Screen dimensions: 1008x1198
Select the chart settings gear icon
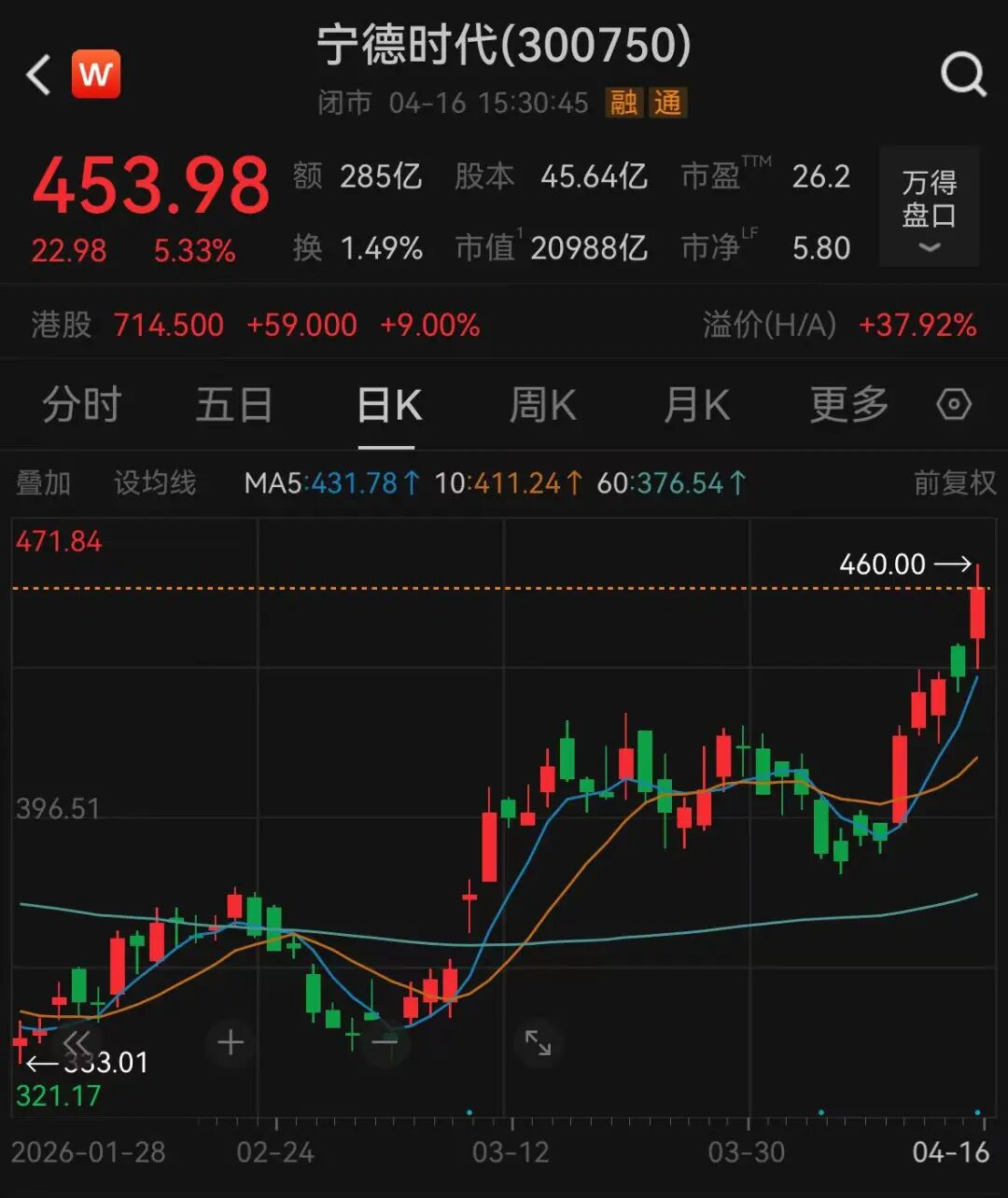pos(954,405)
